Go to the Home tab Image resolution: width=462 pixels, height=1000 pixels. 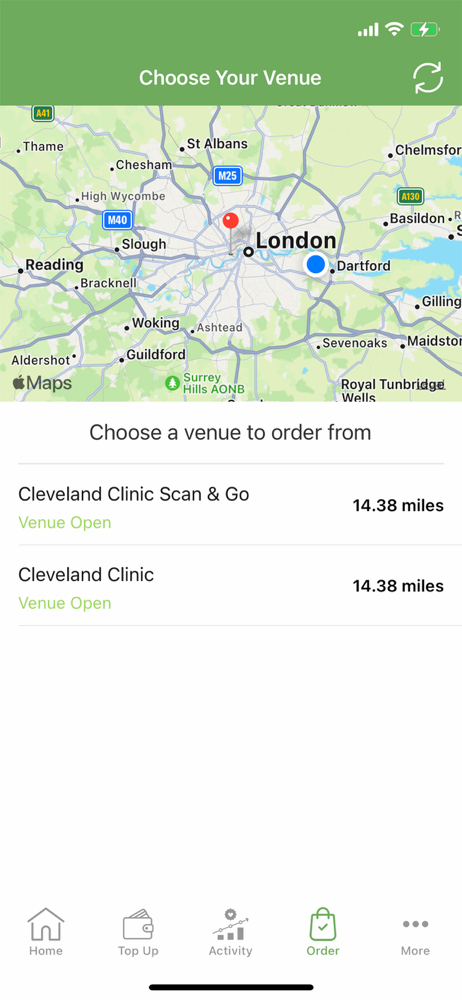coord(46,932)
